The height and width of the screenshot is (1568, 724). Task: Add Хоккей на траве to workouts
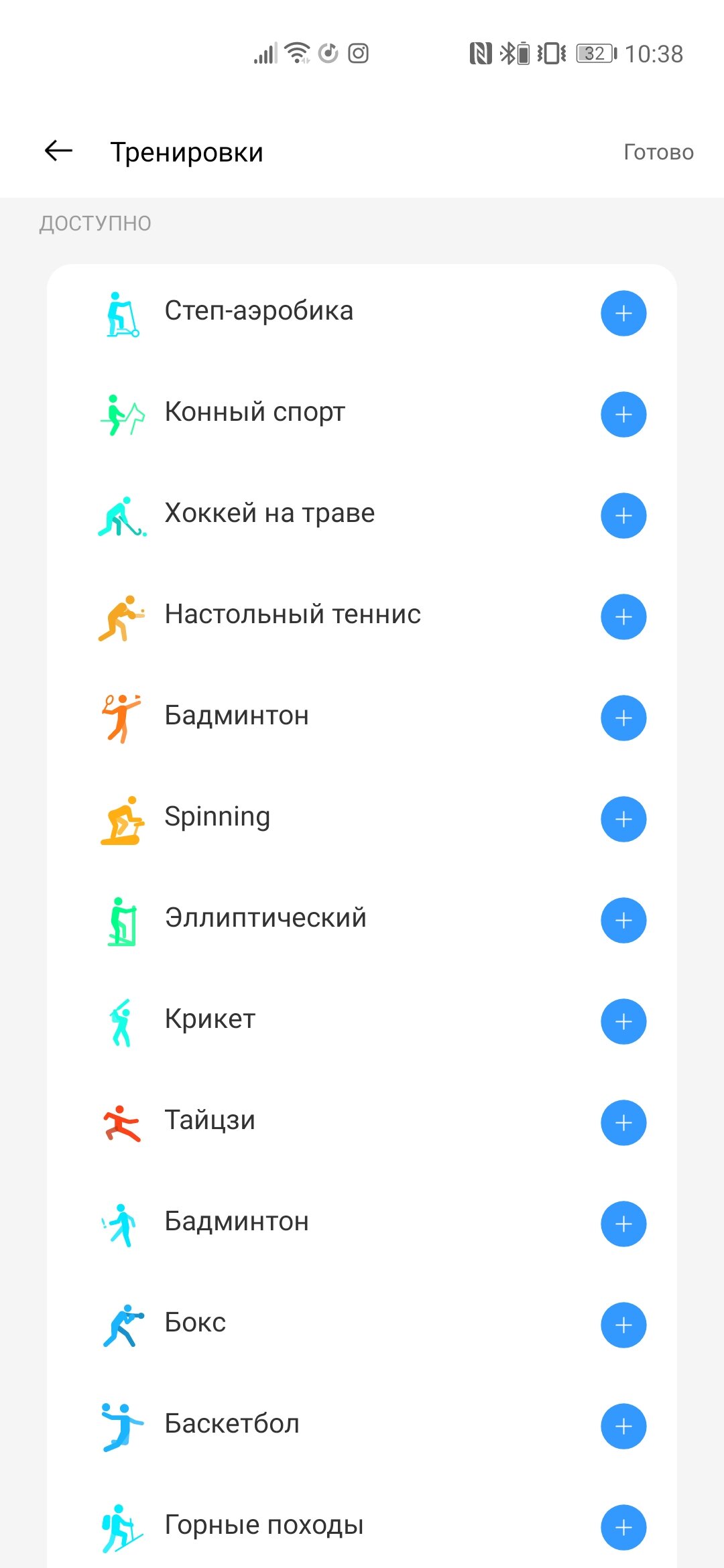[x=623, y=515]
